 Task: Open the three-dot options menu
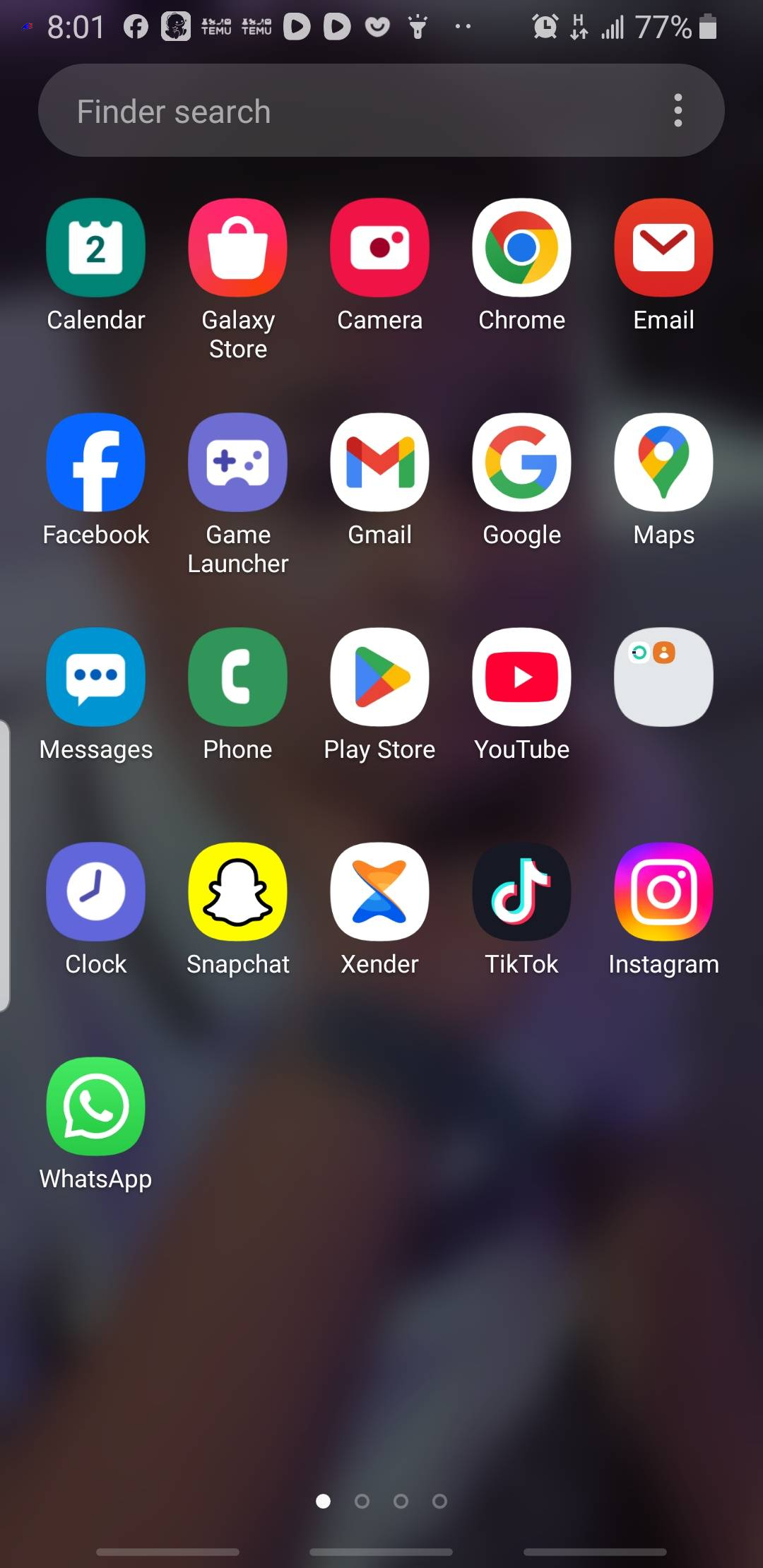678,110
